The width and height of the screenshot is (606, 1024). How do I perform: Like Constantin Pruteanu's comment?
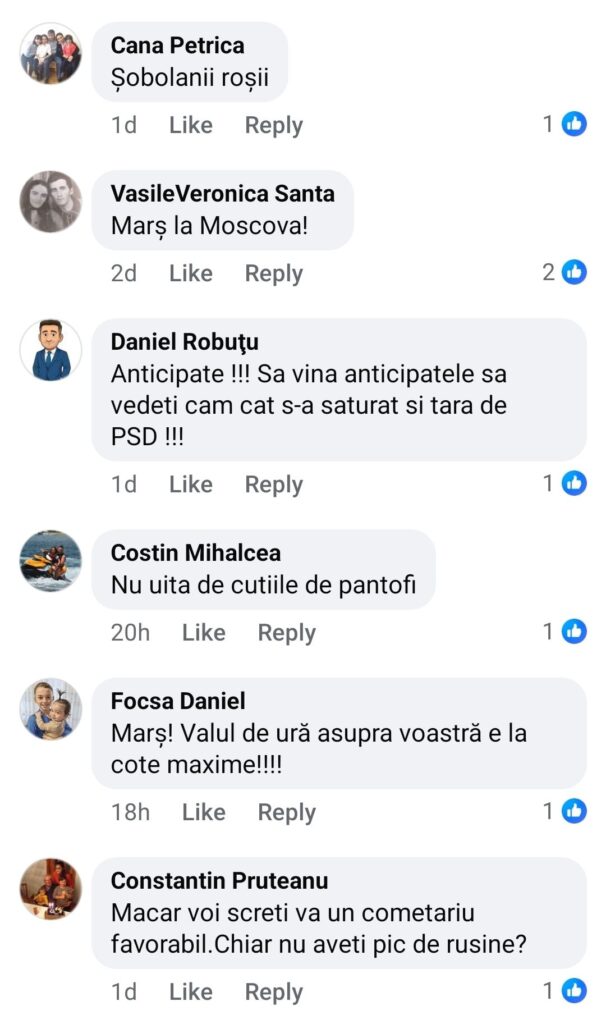pos(190,992)
